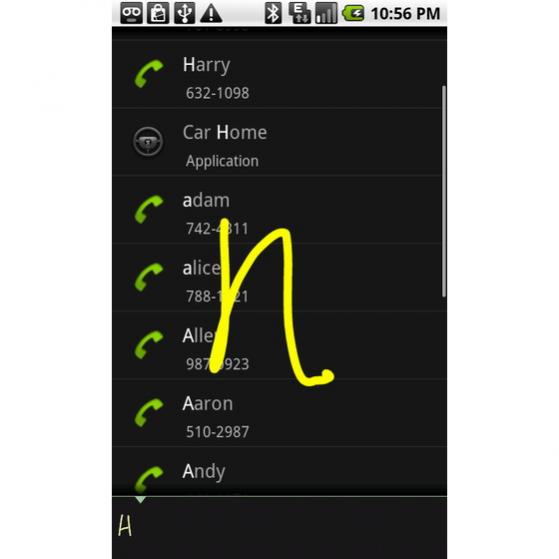559x559 pixels.
Task: Open the contact with number 987-9923
Action: 279,345
